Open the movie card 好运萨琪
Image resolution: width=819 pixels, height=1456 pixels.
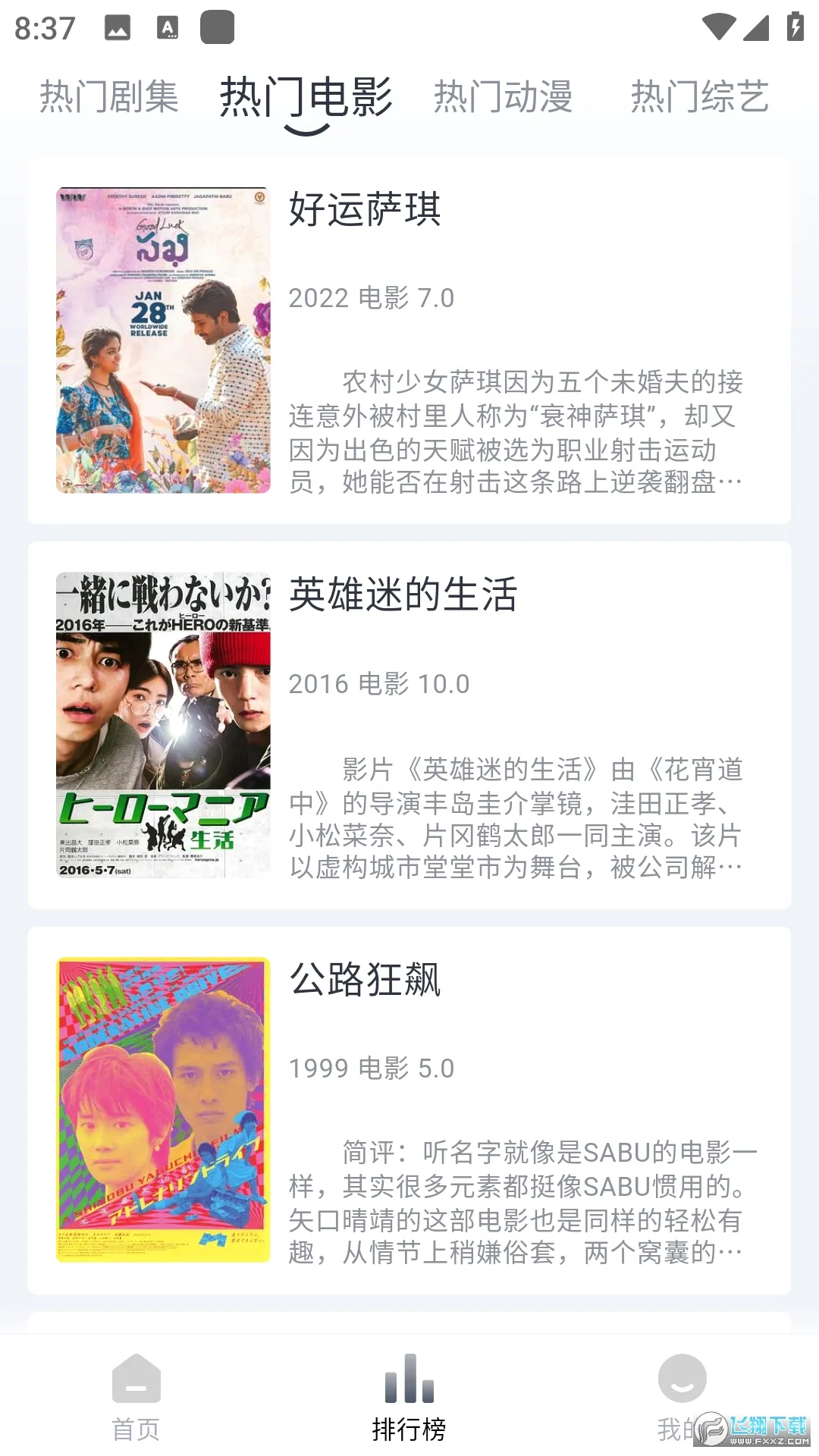point(409,340)
